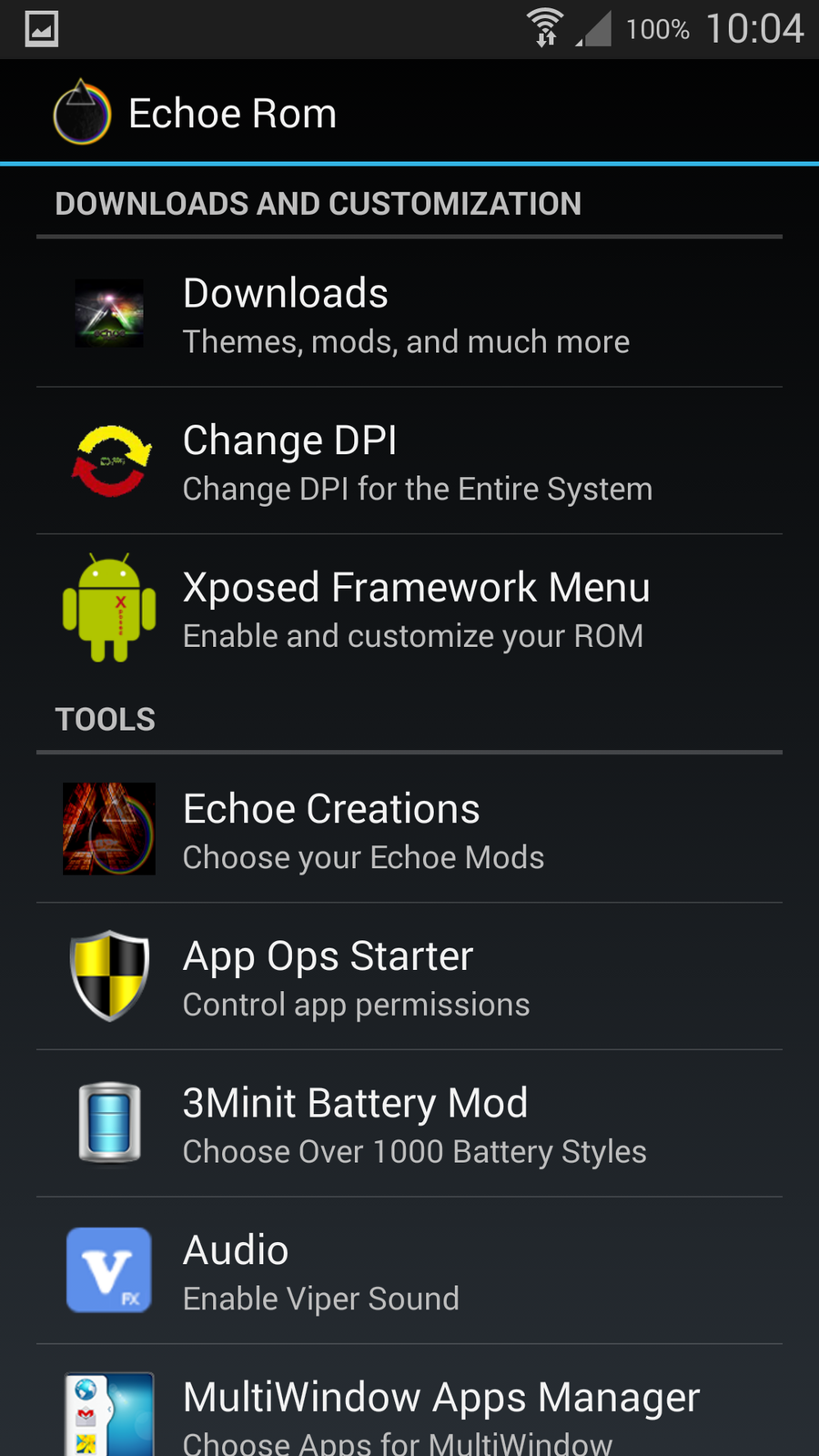Select Echoe Creations
Image resolution: width=819 pixels, height=1456 pixels.
click(x=409, y=830)
